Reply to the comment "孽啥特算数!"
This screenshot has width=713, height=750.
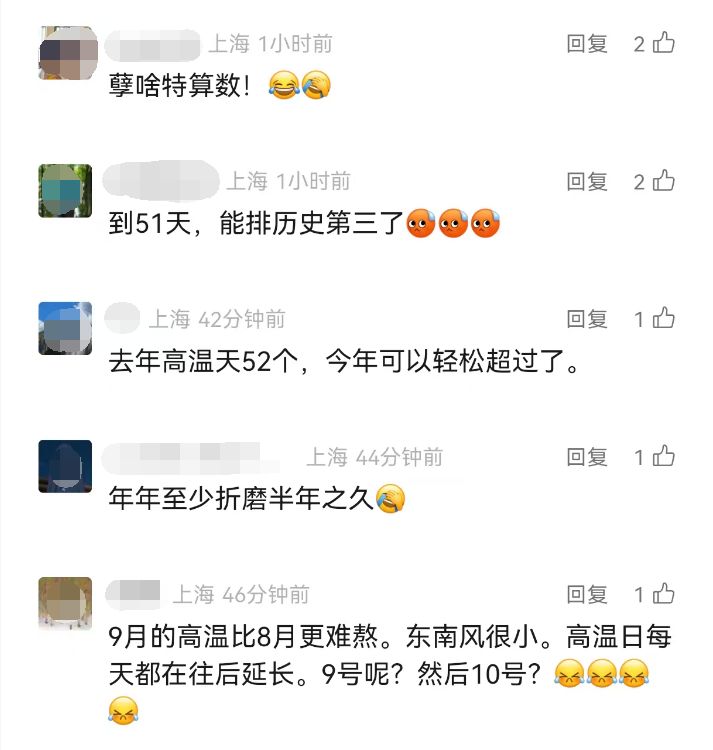pyautogui.click(x=587, y=44)
